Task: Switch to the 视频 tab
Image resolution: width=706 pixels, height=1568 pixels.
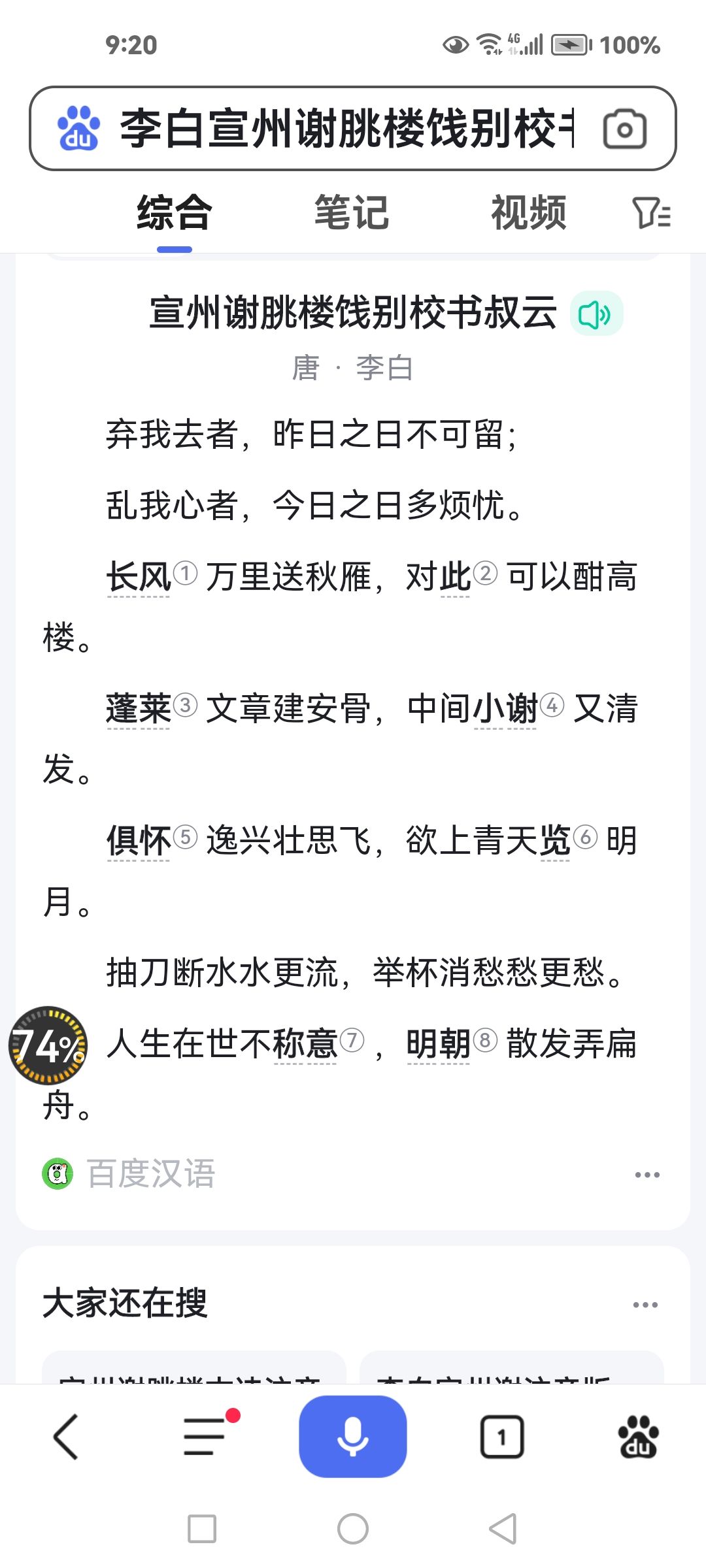Action: tap(528, 213)
